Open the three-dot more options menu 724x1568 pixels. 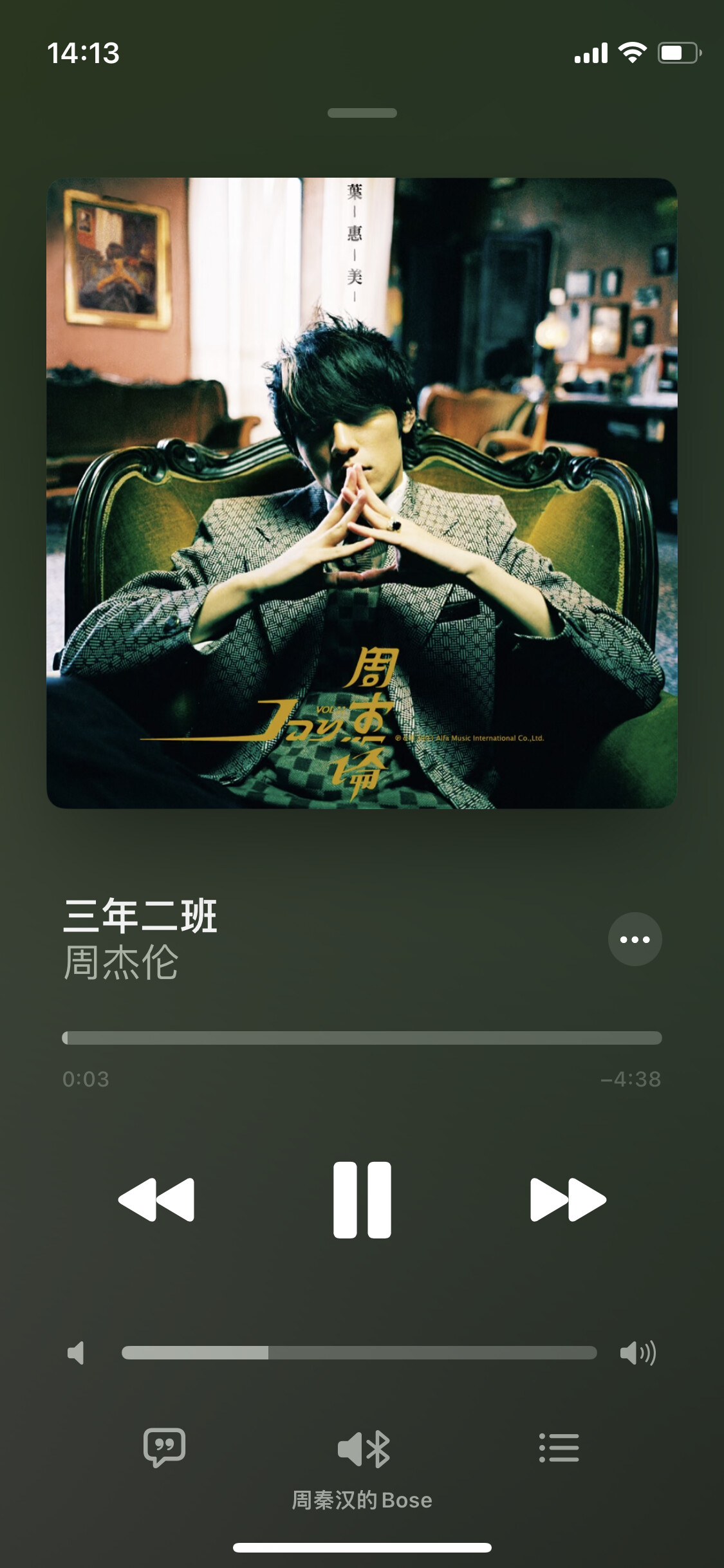635,939
